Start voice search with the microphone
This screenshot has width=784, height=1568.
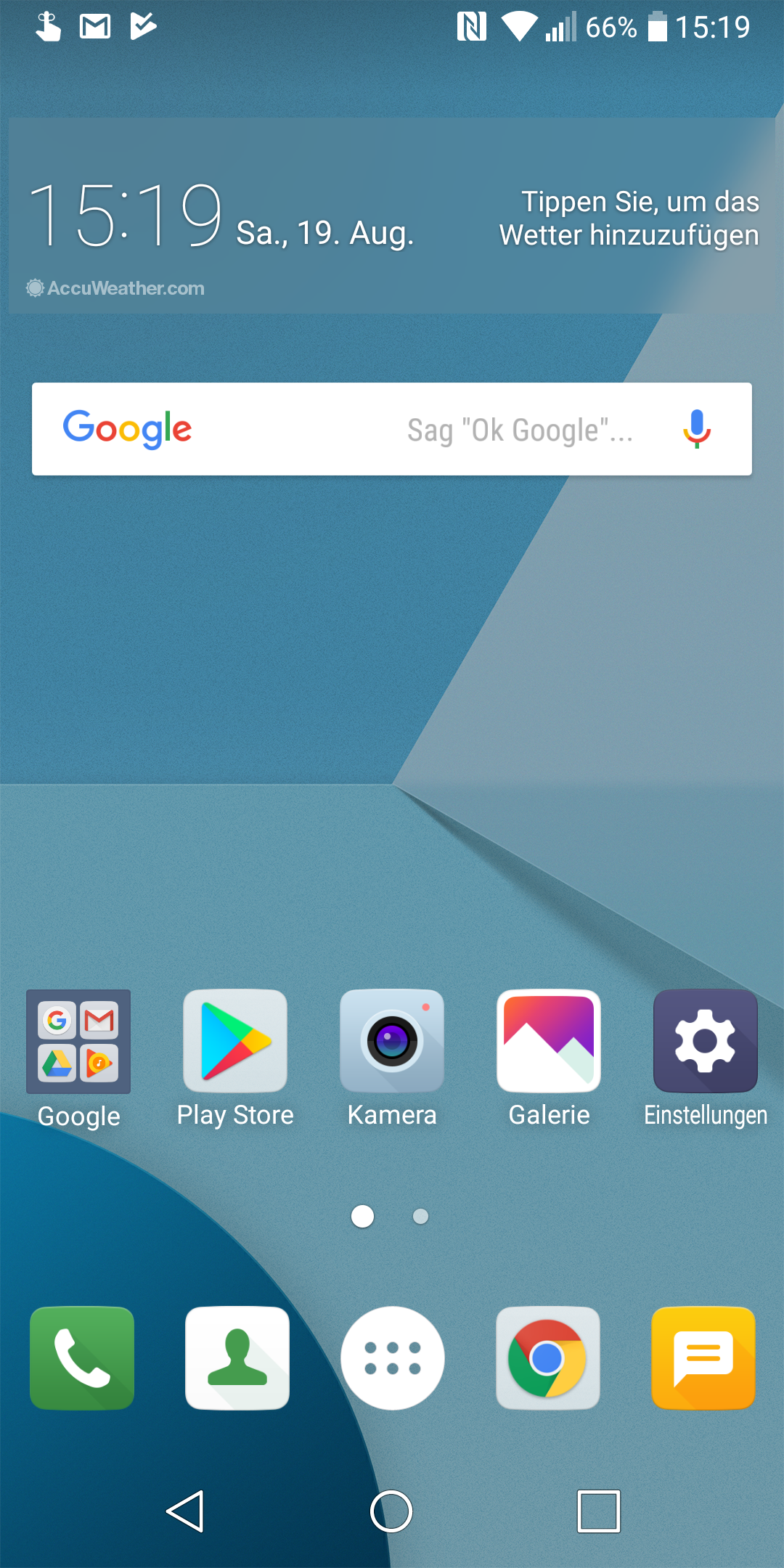point(696,429)
